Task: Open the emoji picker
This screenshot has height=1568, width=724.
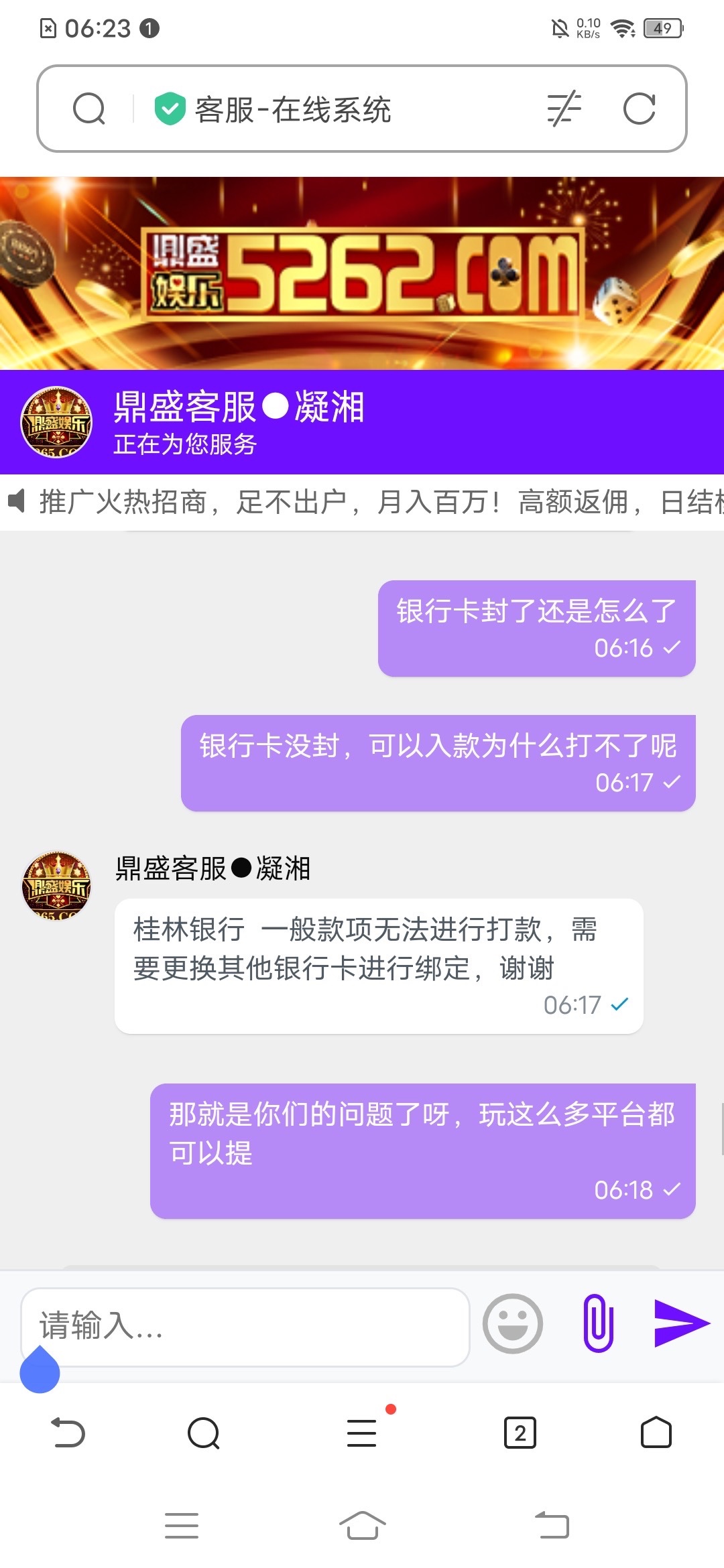Action: tap(513, 1323)
